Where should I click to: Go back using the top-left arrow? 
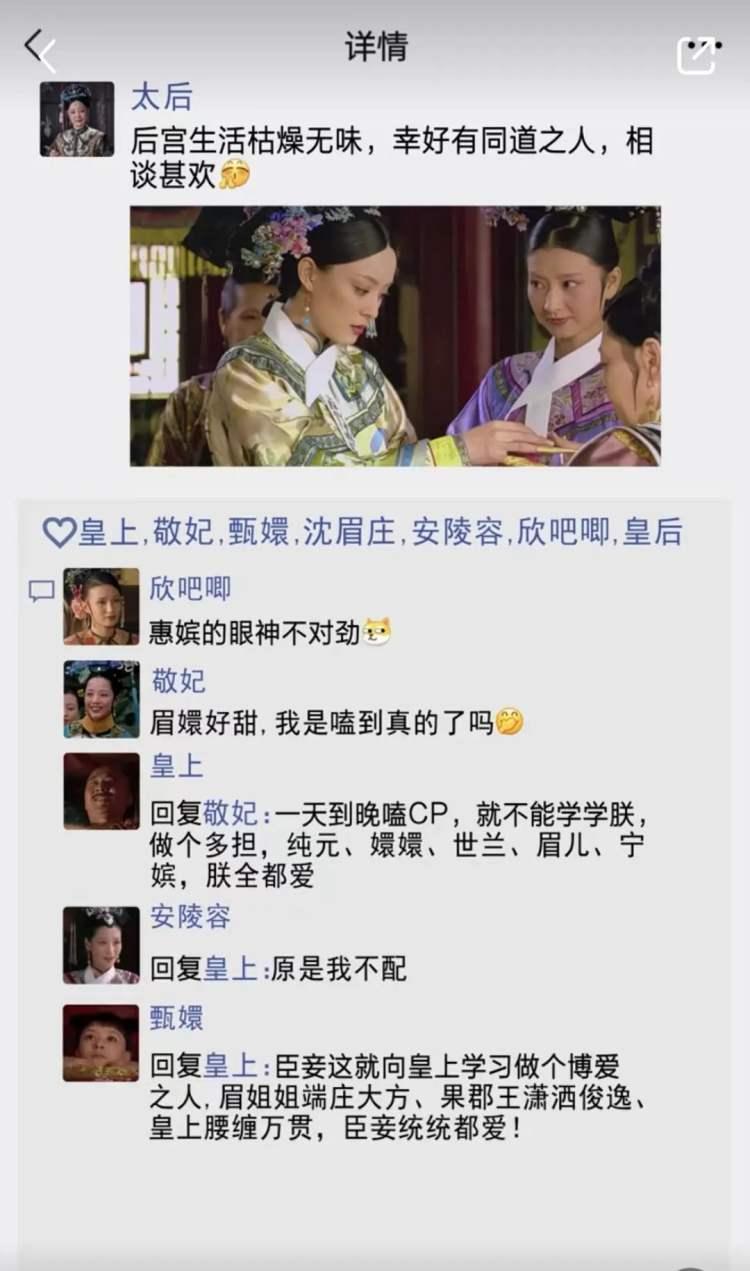coord(40,49)
